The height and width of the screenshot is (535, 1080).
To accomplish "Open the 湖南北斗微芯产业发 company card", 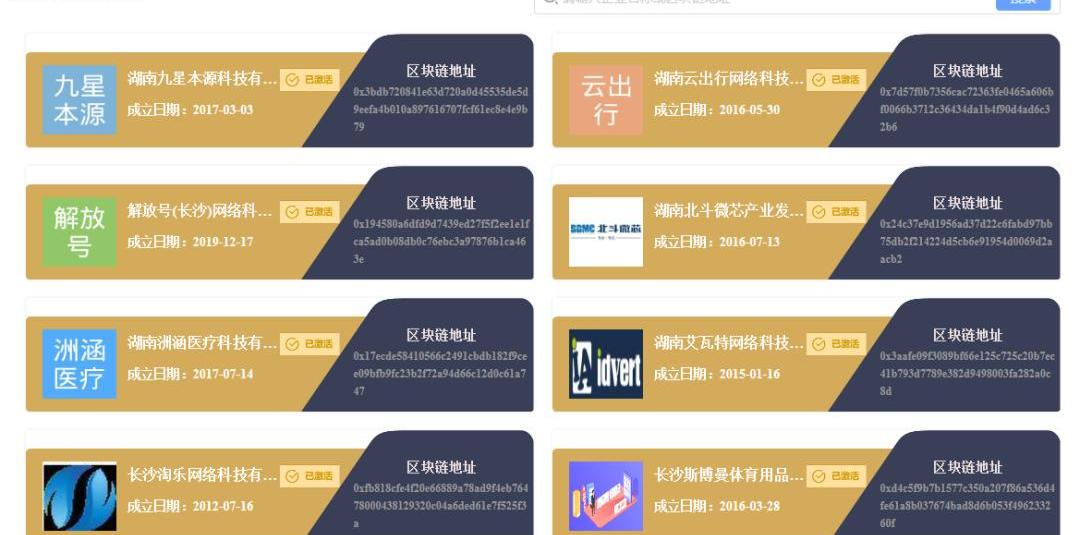I will click(728, 211).
